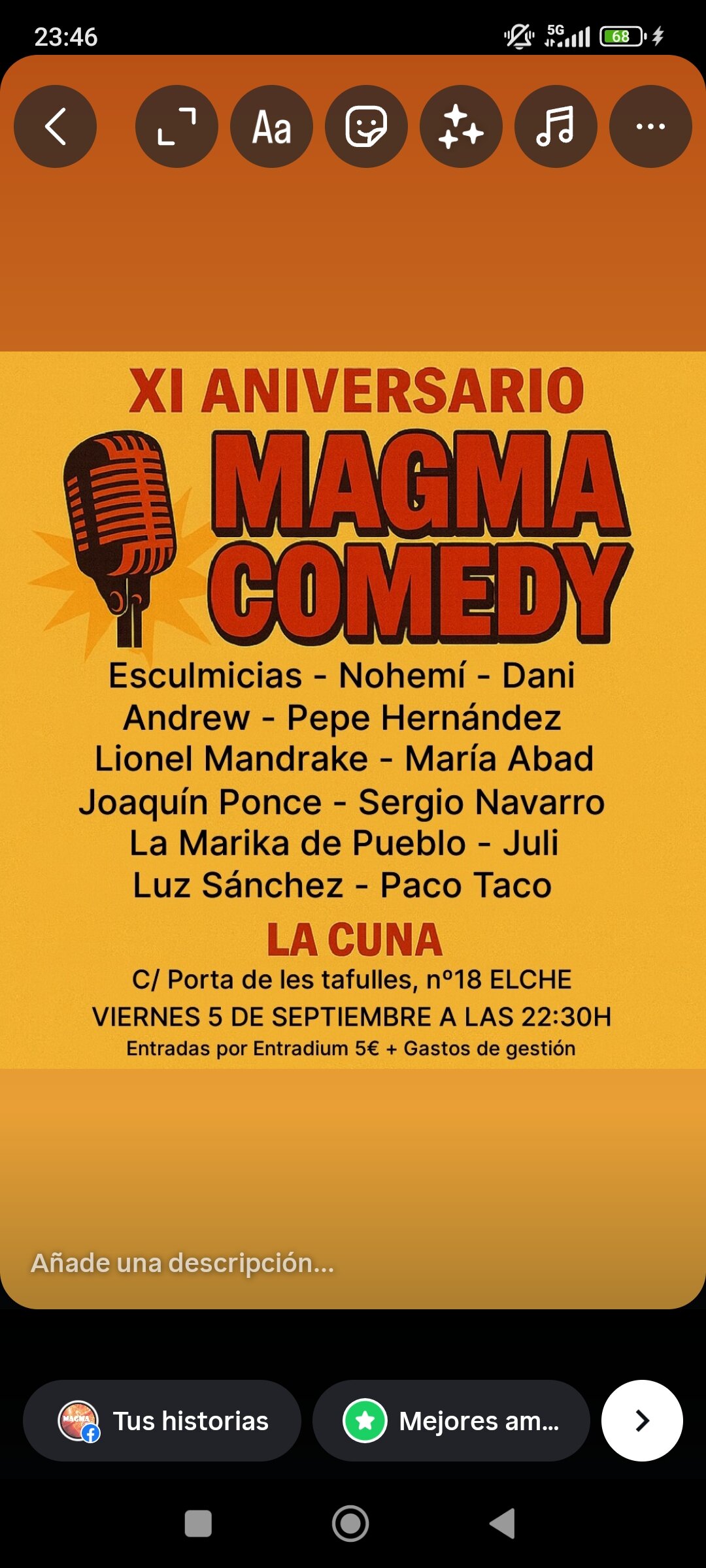
Task: Add music to the story
Action: (556, 126)
